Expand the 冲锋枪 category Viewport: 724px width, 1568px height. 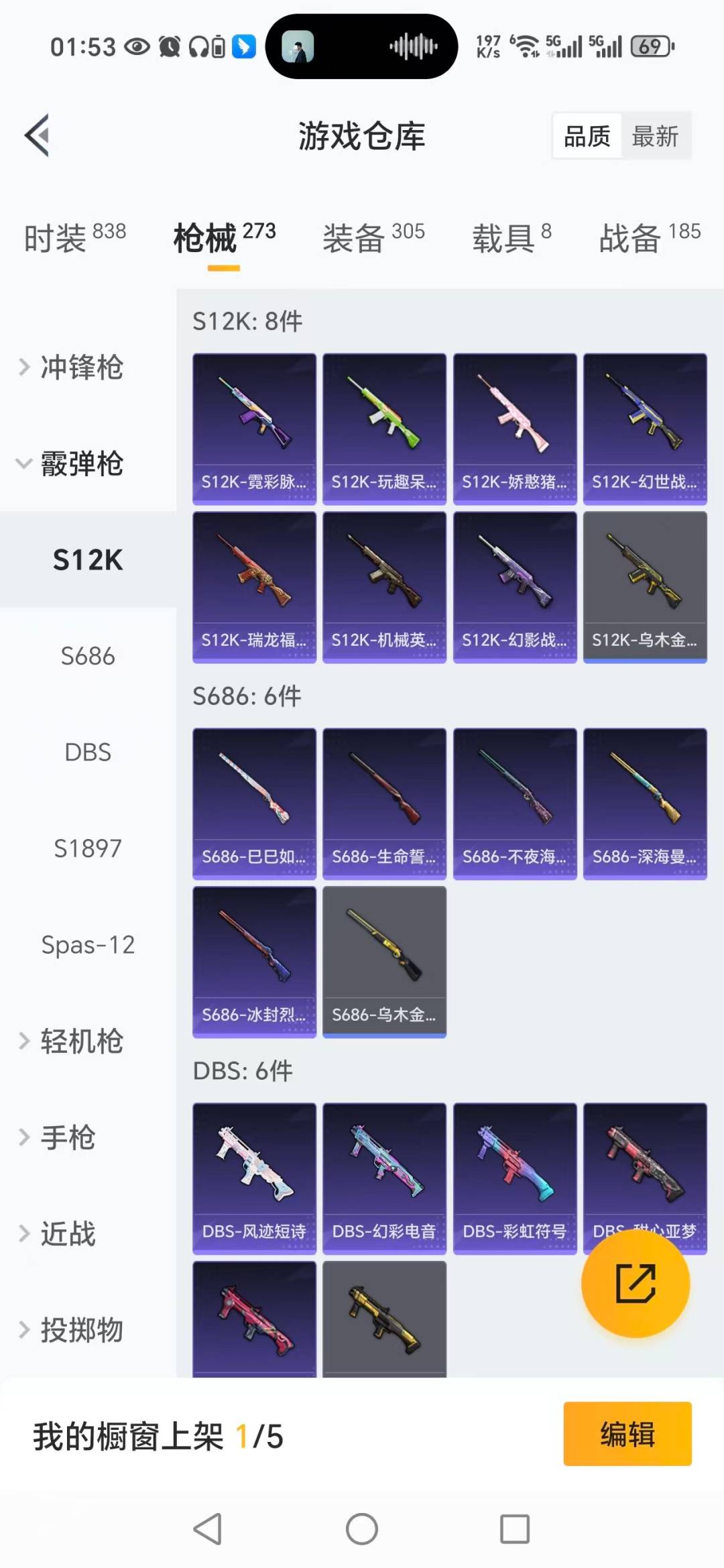[80, 368]
